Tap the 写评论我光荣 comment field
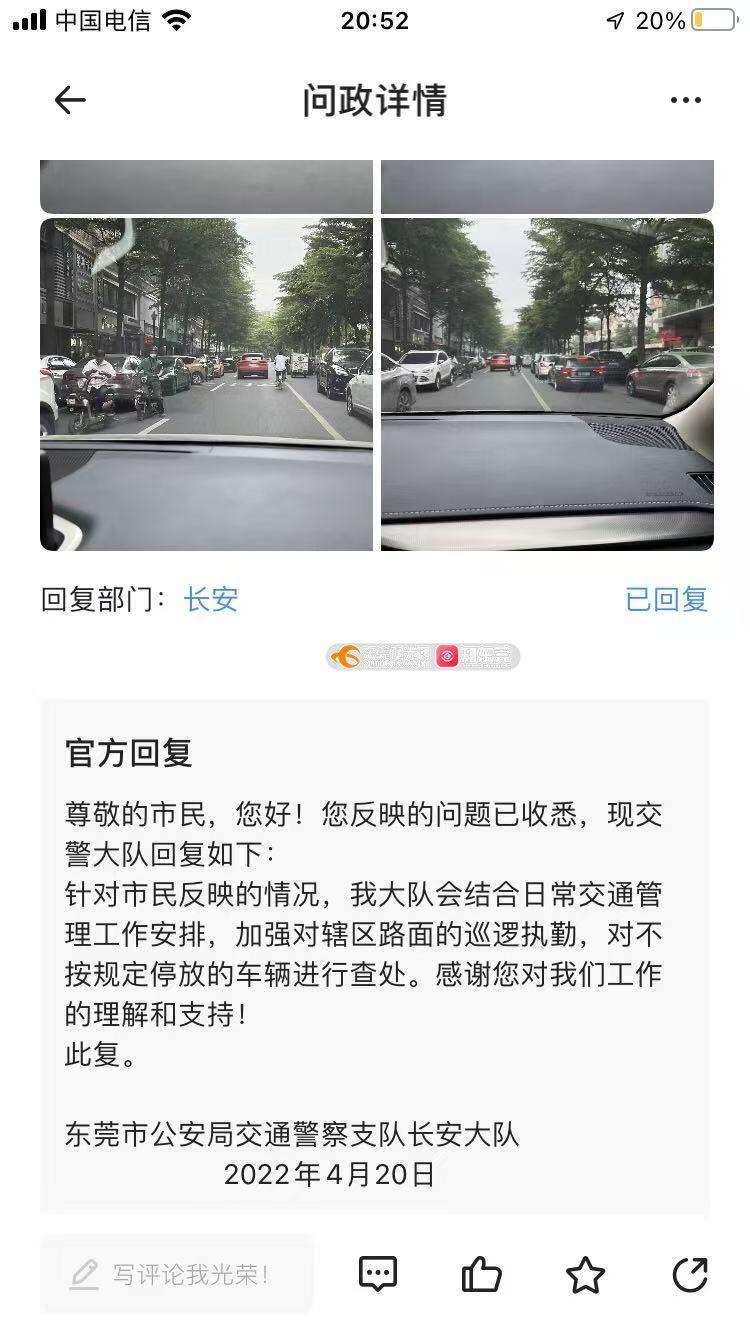 pos(177,1274)
